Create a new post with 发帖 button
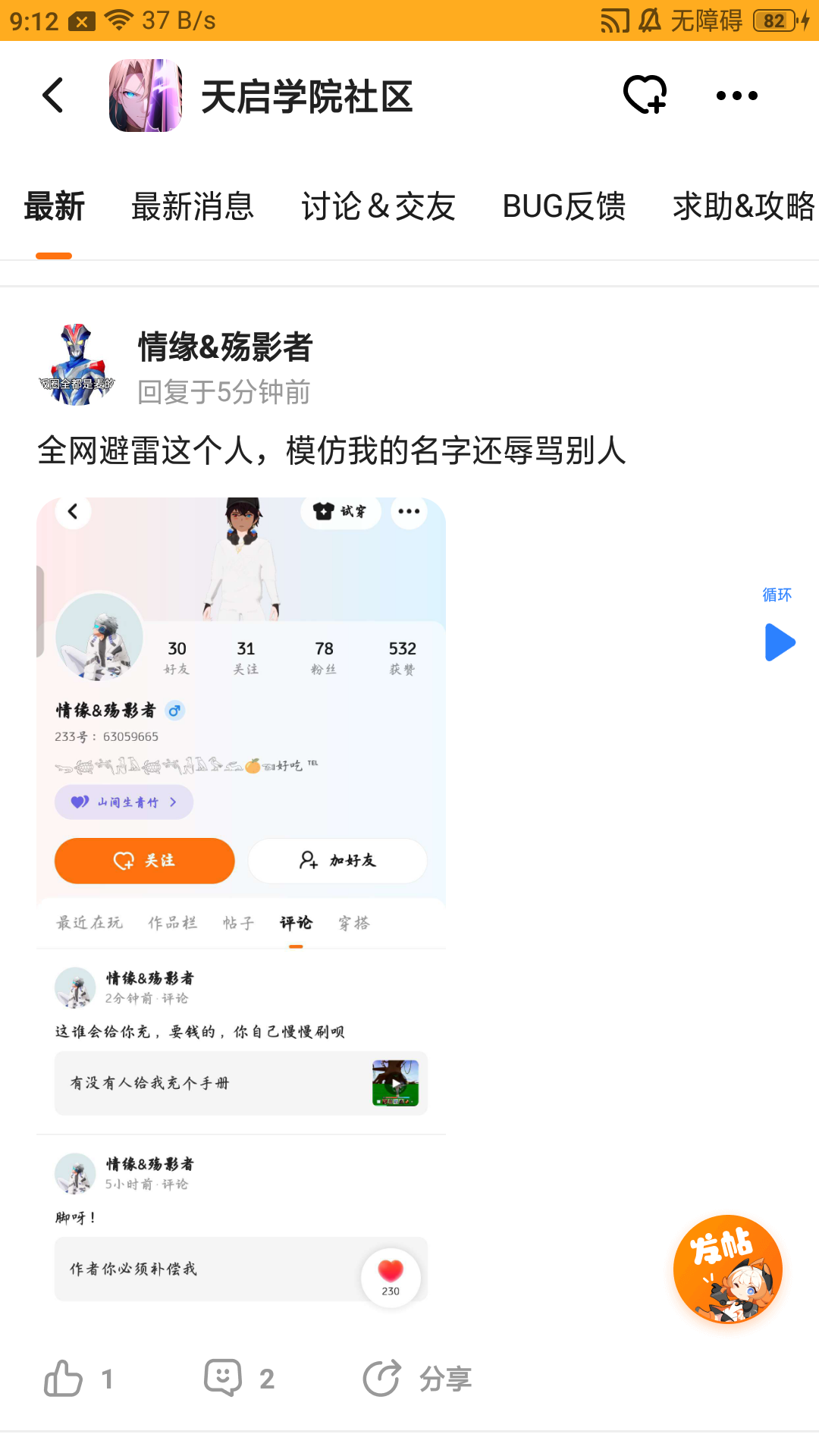 [727, 1269]
